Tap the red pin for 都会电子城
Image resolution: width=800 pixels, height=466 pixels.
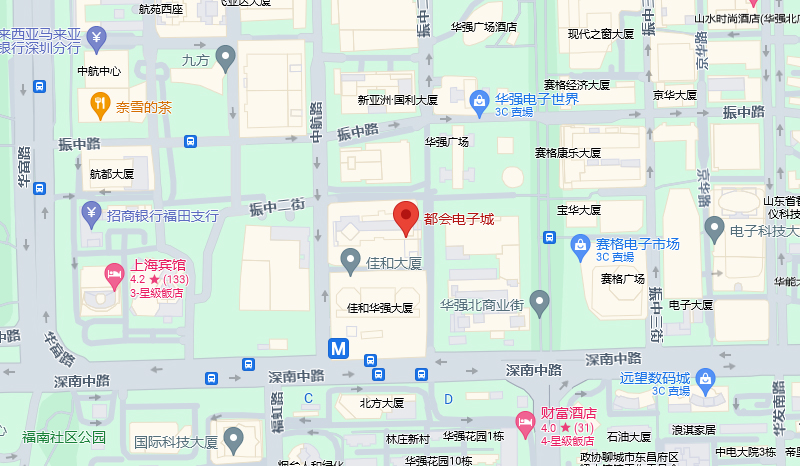point(405,217)
